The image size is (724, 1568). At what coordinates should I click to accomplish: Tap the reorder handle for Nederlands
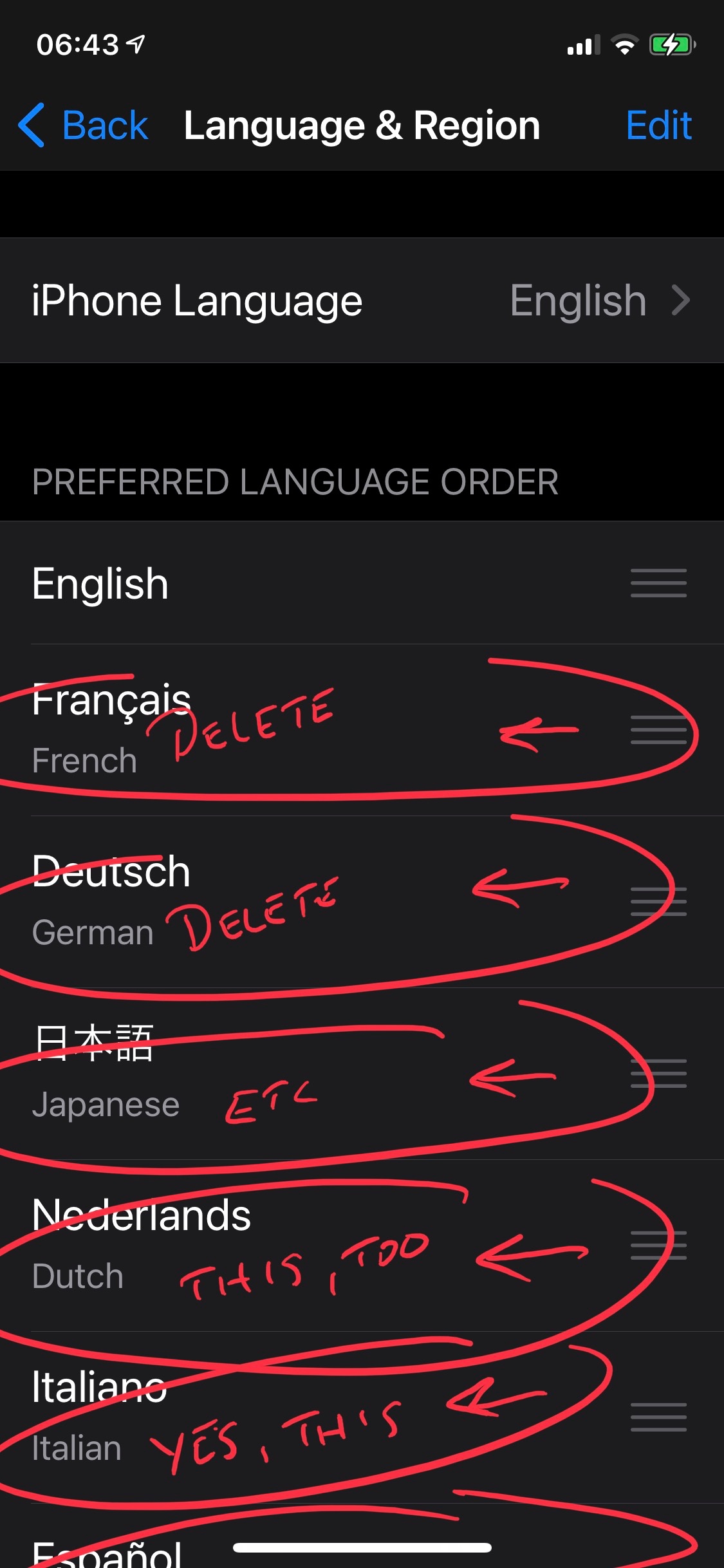(x=658, y=1245)
